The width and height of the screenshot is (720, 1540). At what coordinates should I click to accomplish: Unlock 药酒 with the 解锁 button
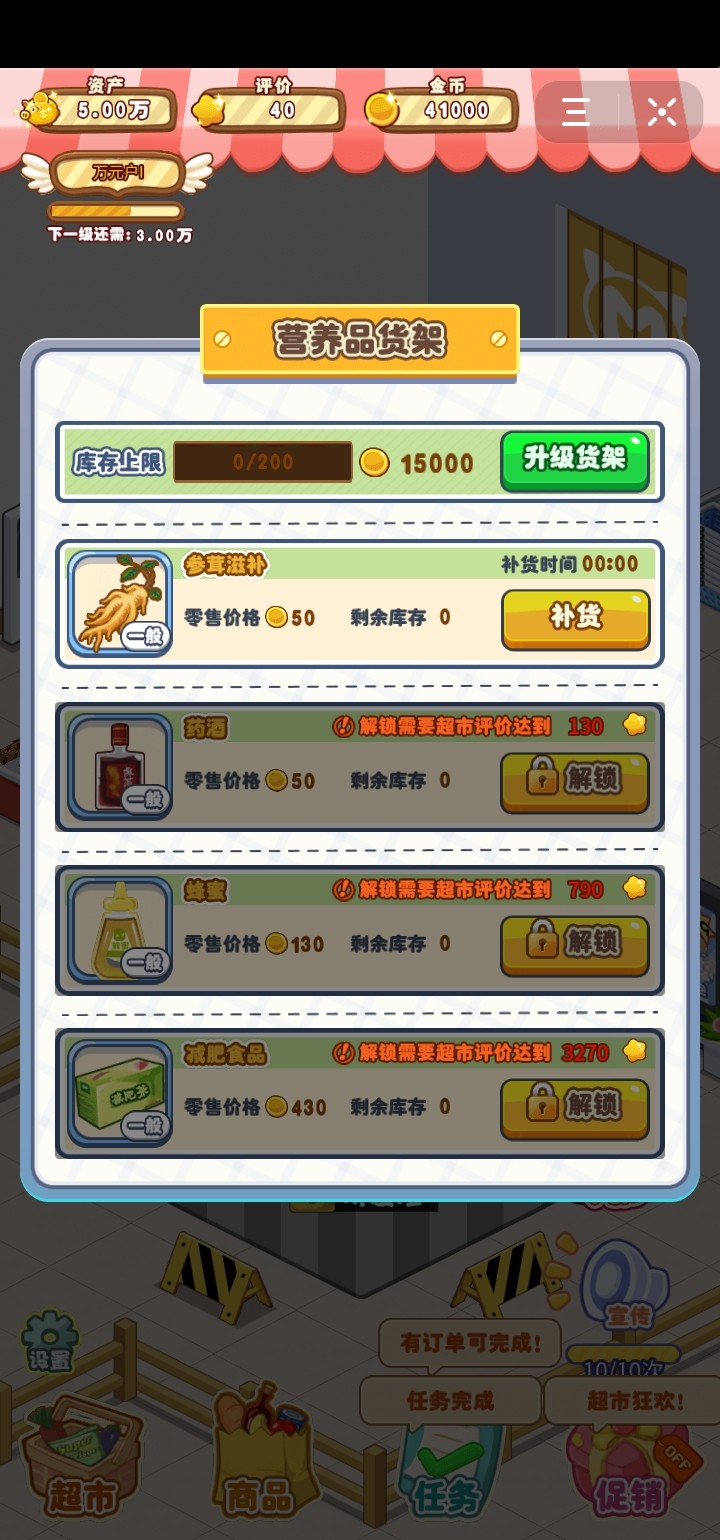575,782
